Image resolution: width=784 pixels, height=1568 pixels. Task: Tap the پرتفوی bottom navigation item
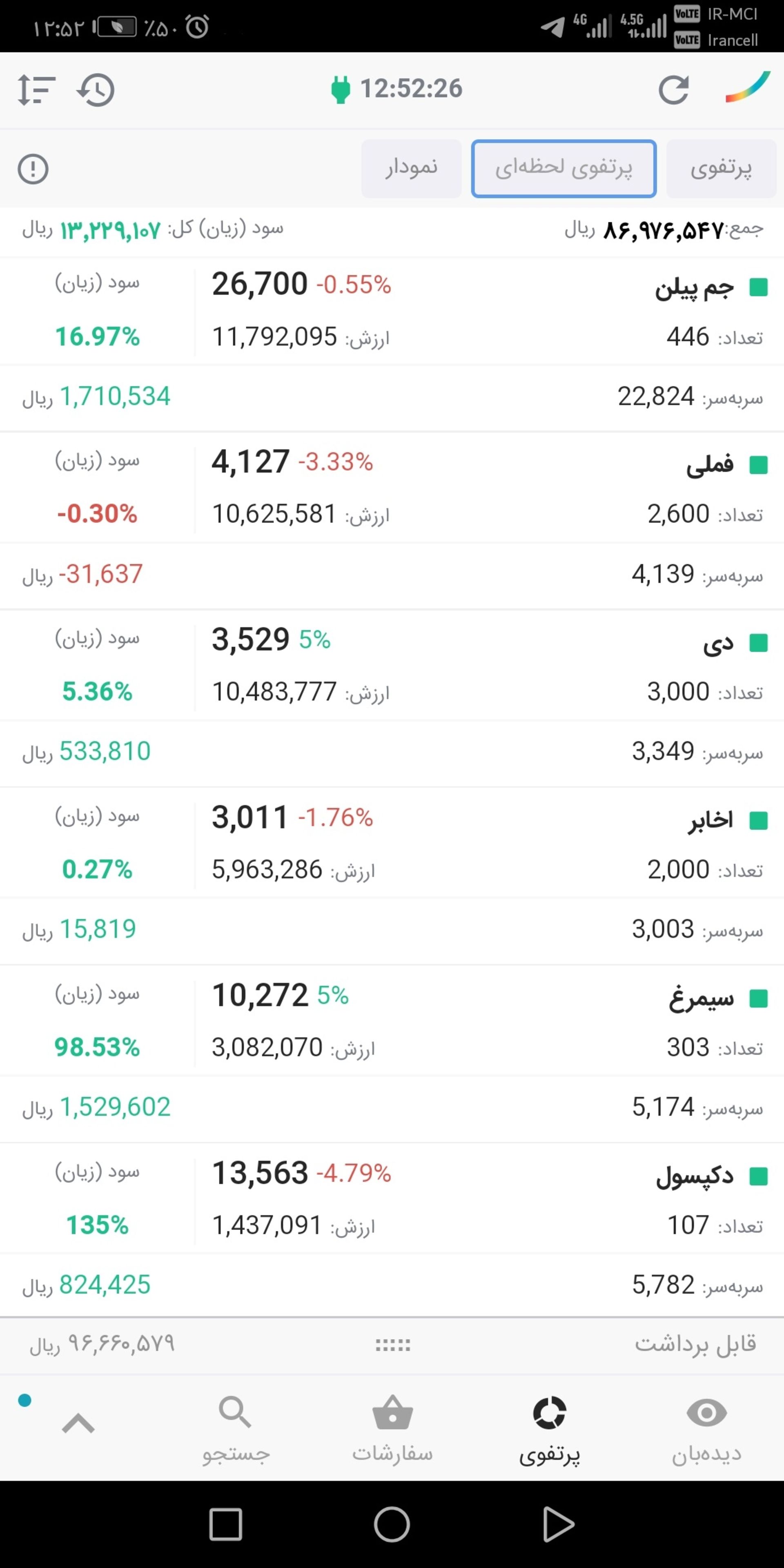click(x=549, y=1428)
